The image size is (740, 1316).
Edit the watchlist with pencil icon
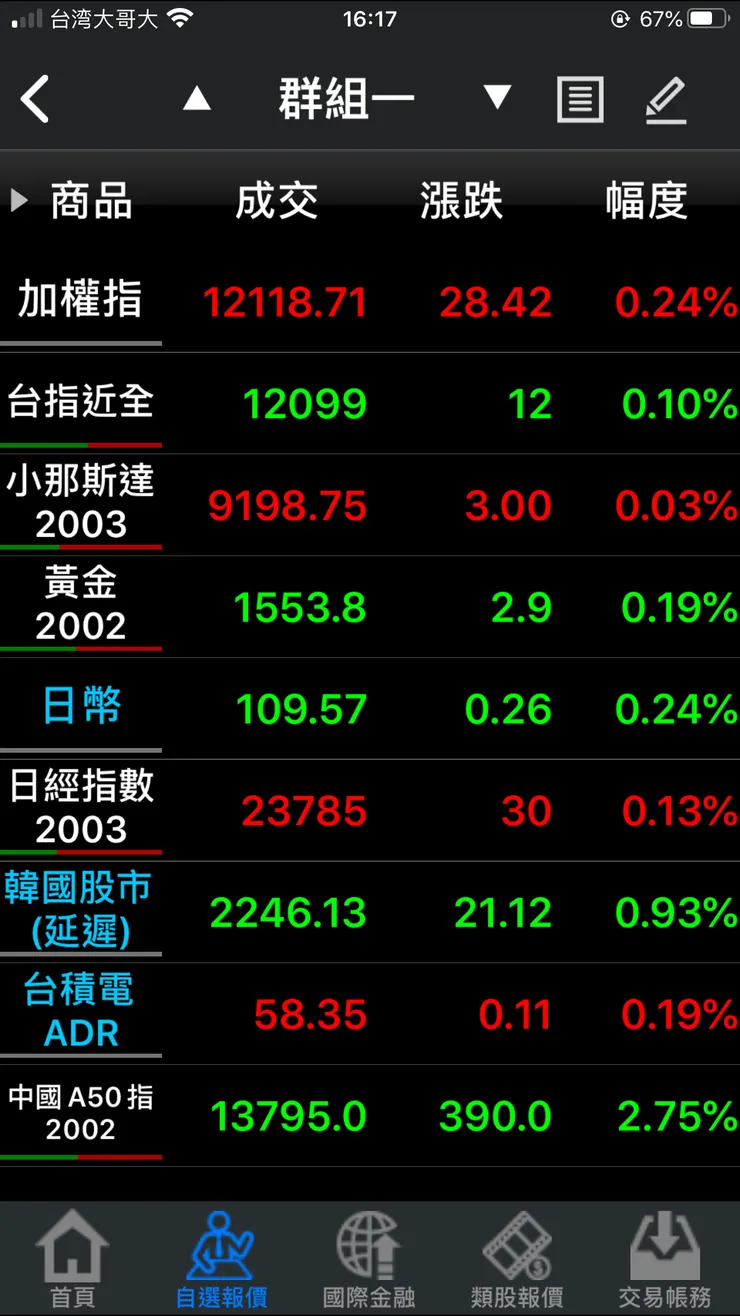[x=666, y=100]
